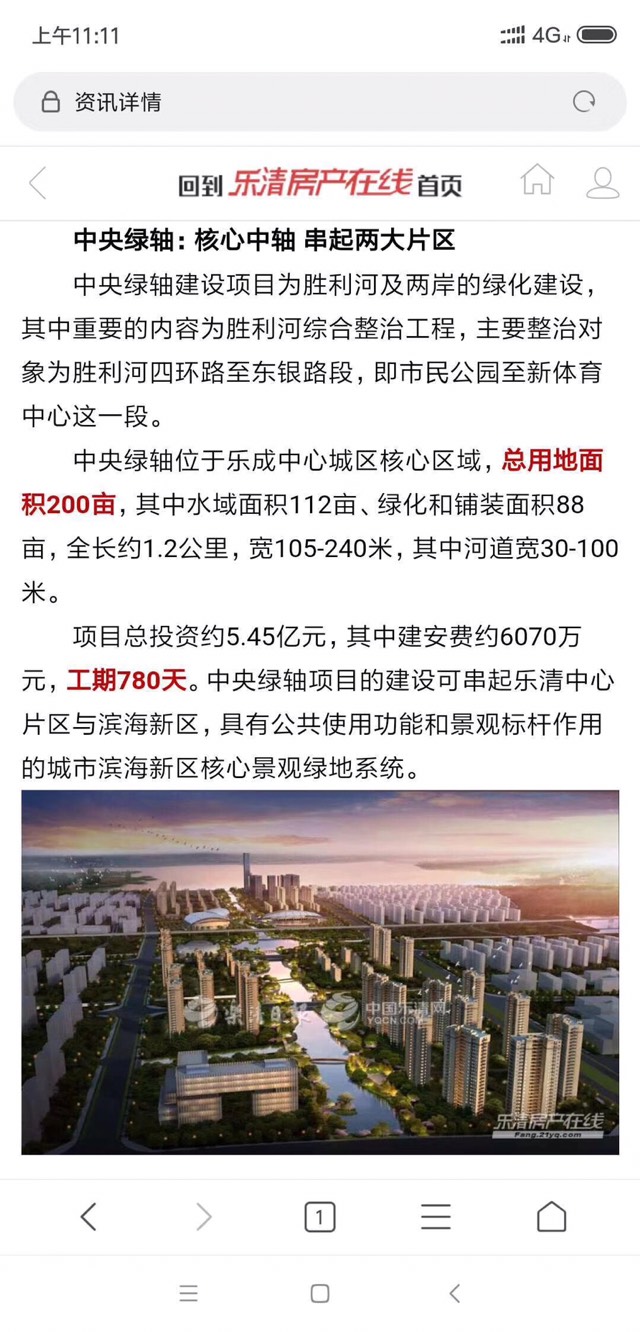The height and width of the screenshot is (1332, 640).
Task: Open the browser menu with three lines
Action: tap(435, 1216)
